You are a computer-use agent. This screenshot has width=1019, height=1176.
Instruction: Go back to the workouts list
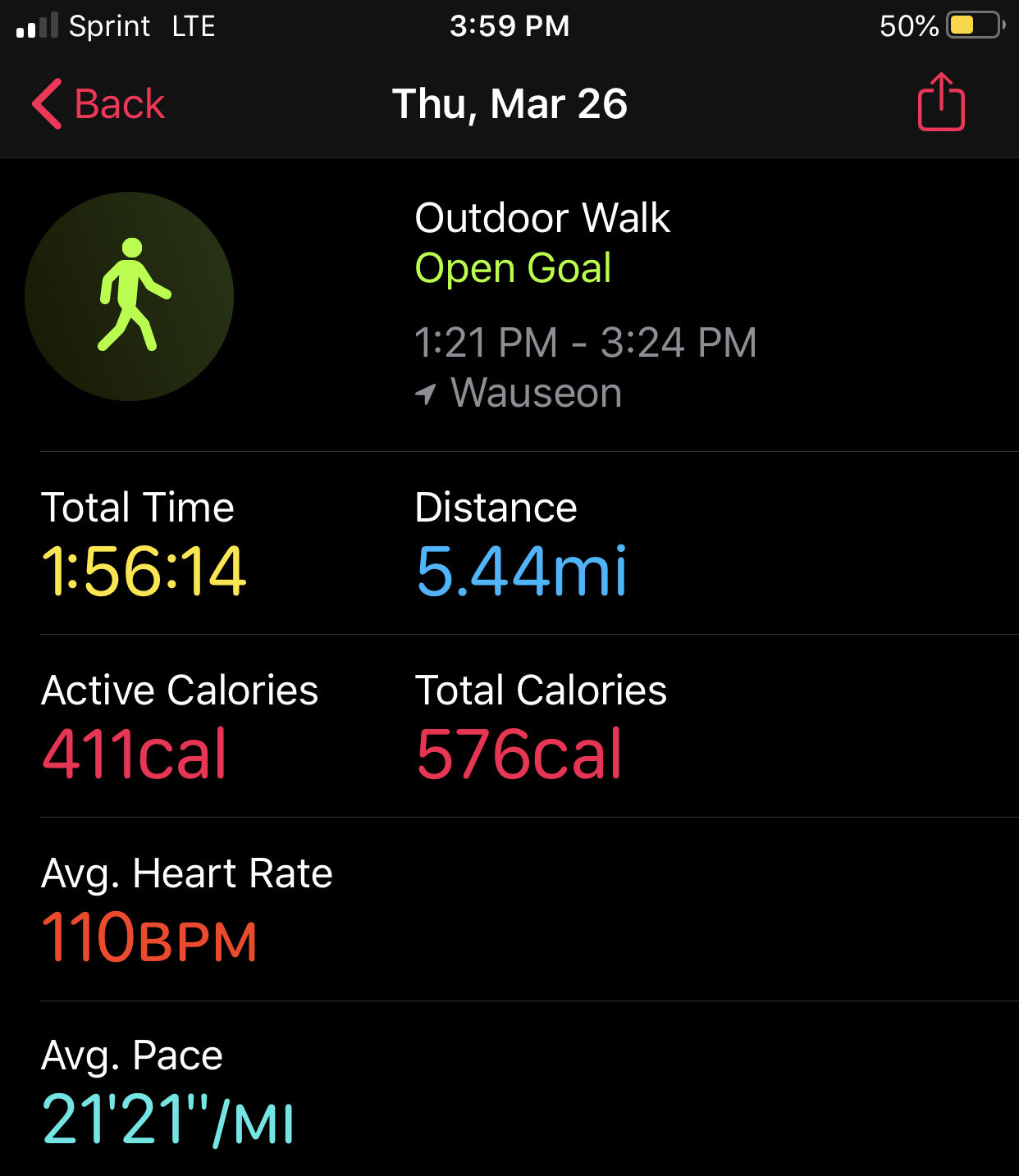click(98, 104)
